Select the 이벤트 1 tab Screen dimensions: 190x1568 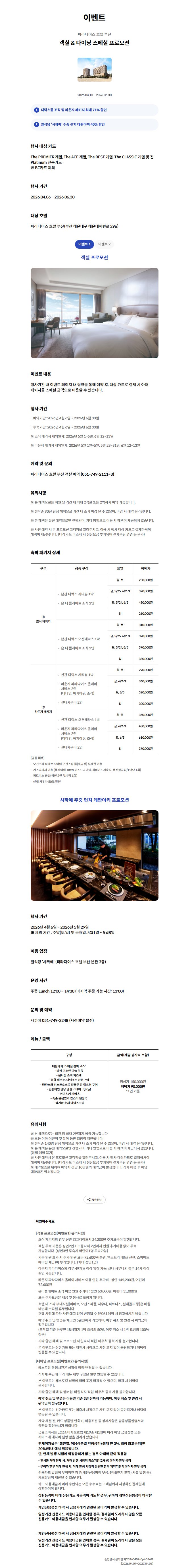tap(84, 244)
